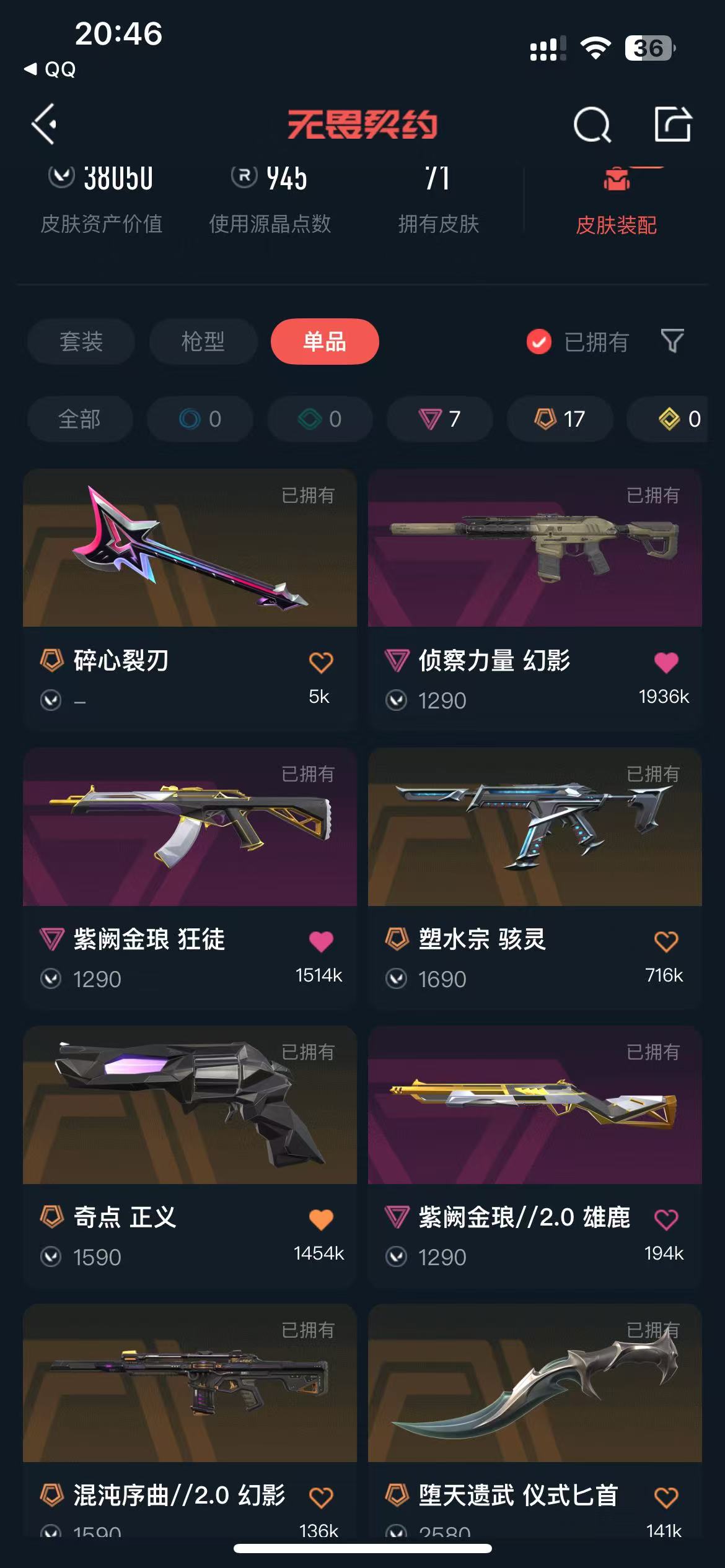Go back using the top-left arrow

[45, 124]
